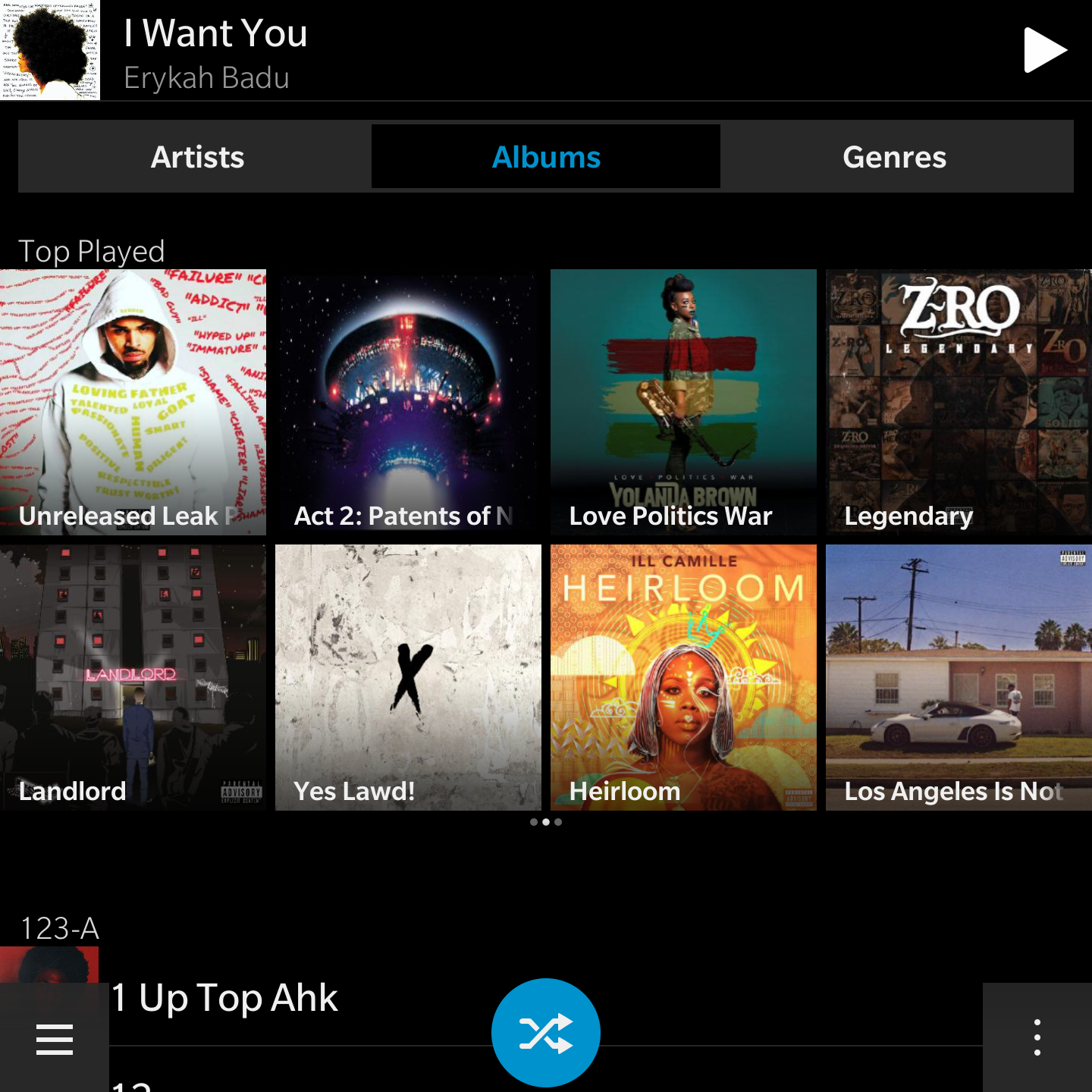Select the Albums tab
Viewport: 1092px width, 1092px height.
coord(546,157)
